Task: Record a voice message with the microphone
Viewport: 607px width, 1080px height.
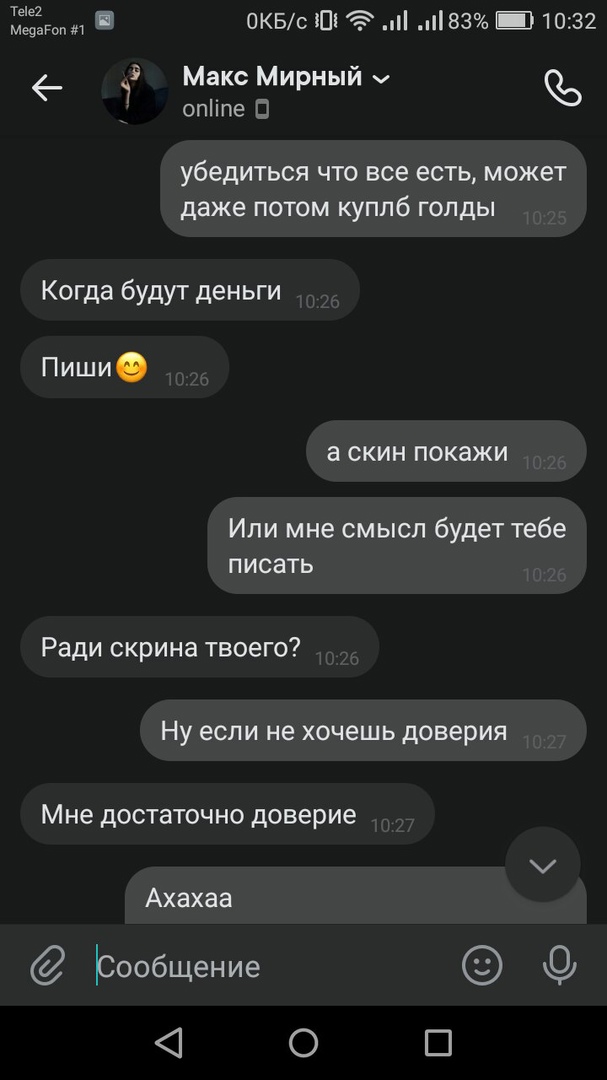Action: pyautogui.click(x=559, y=965)
